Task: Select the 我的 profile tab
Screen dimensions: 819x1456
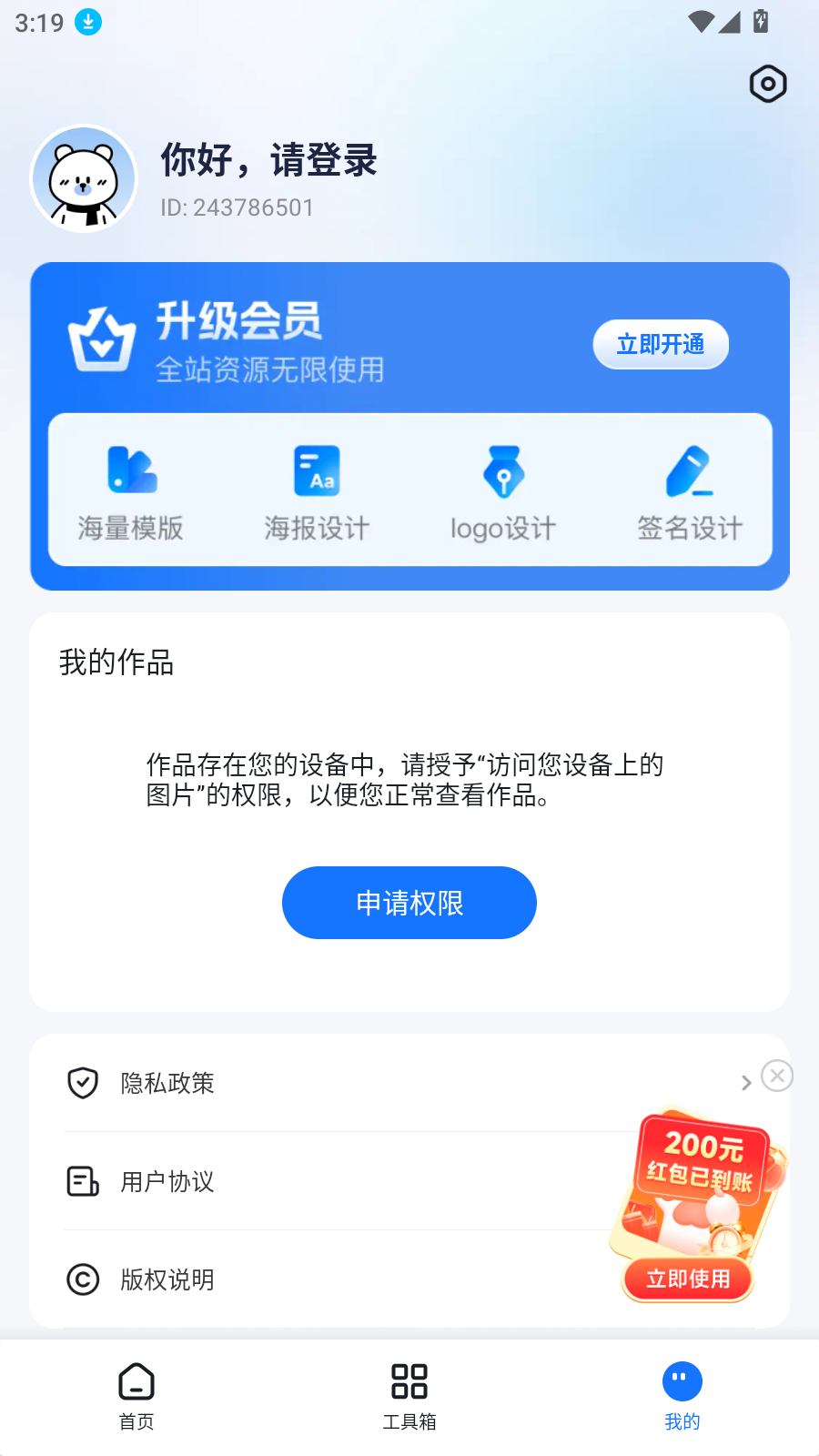Action: click(x=682, y=1392)
